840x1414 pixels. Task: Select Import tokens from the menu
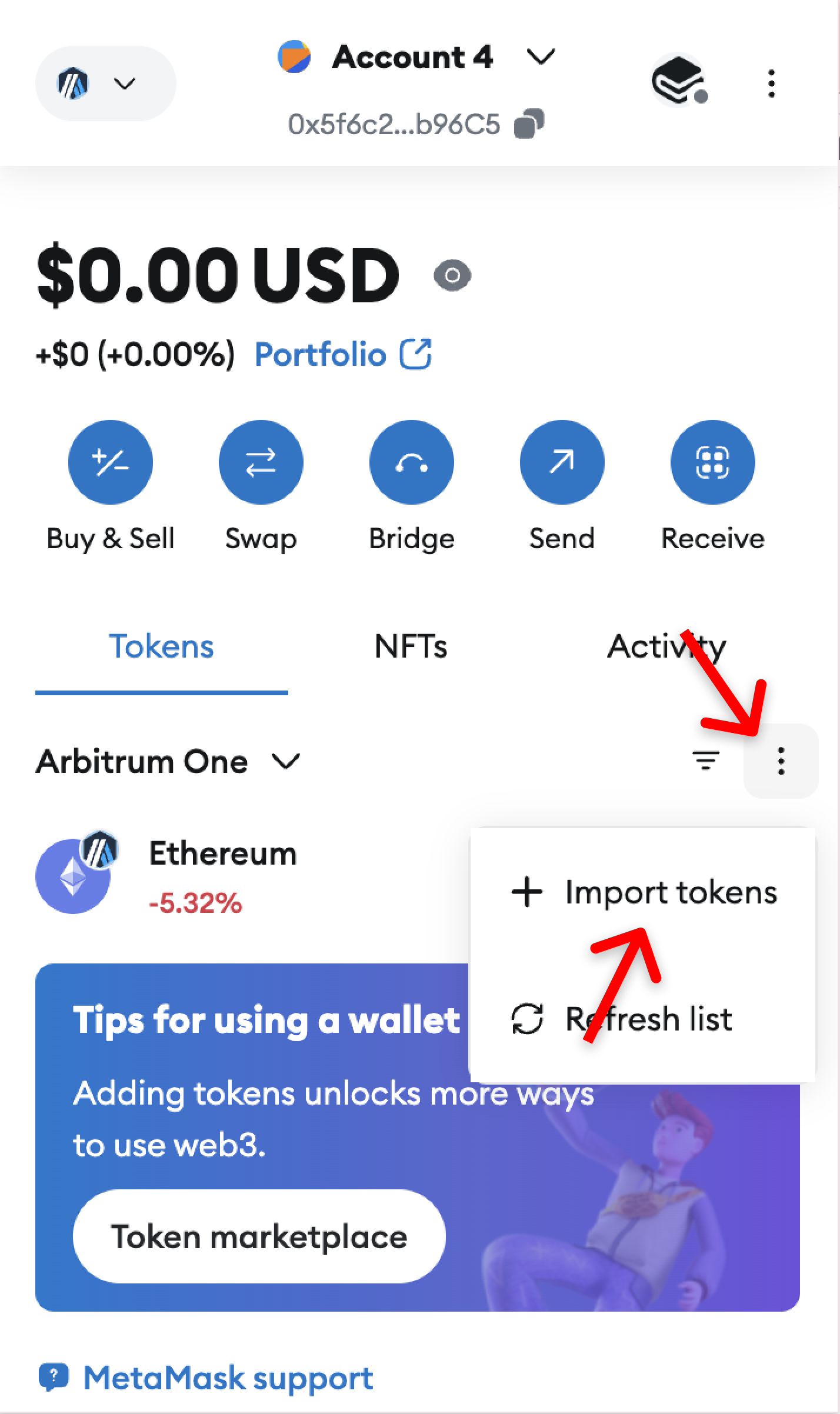click(645, 892)
